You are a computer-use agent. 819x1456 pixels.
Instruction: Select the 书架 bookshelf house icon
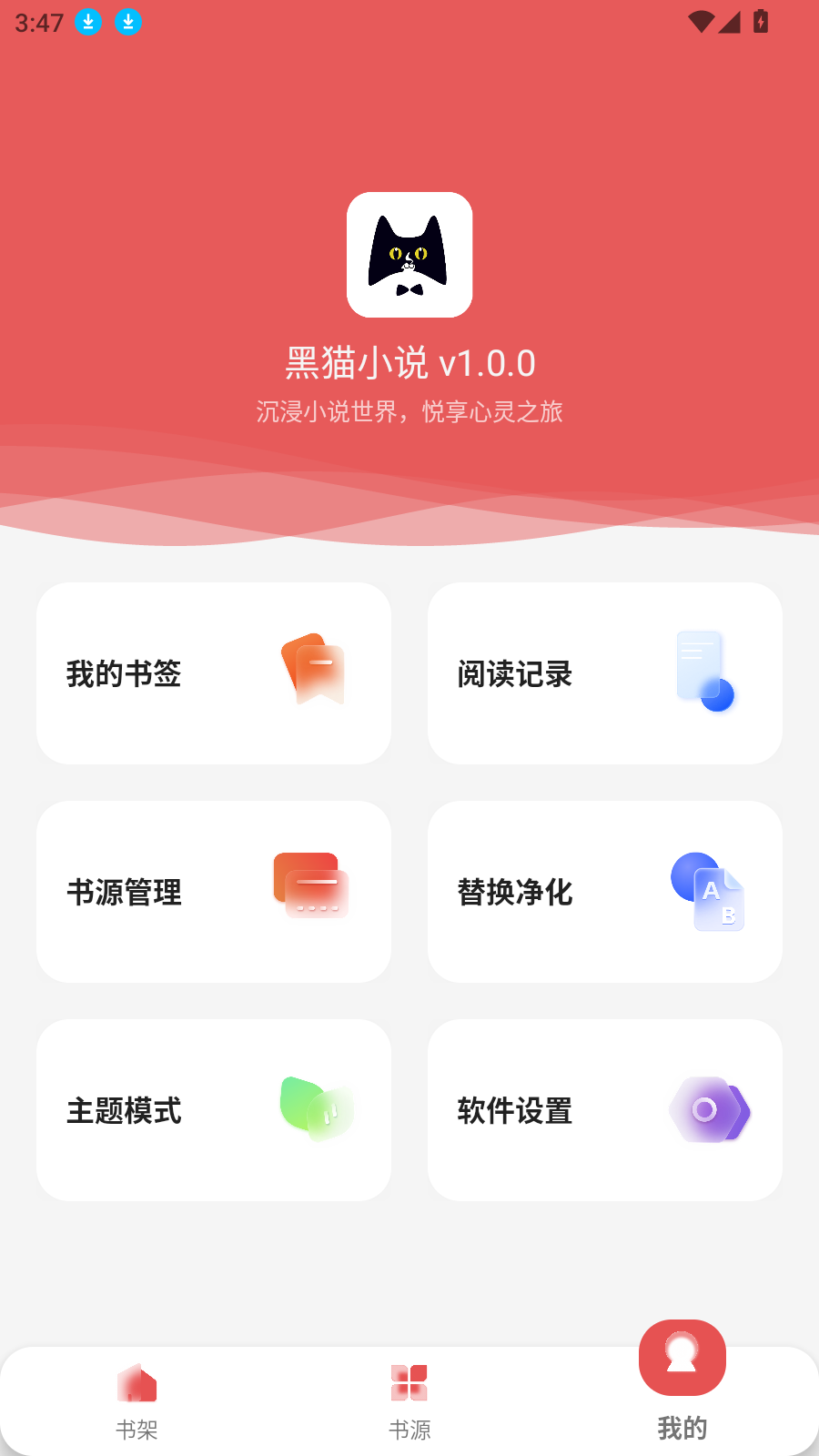(x=136, y=1382)
